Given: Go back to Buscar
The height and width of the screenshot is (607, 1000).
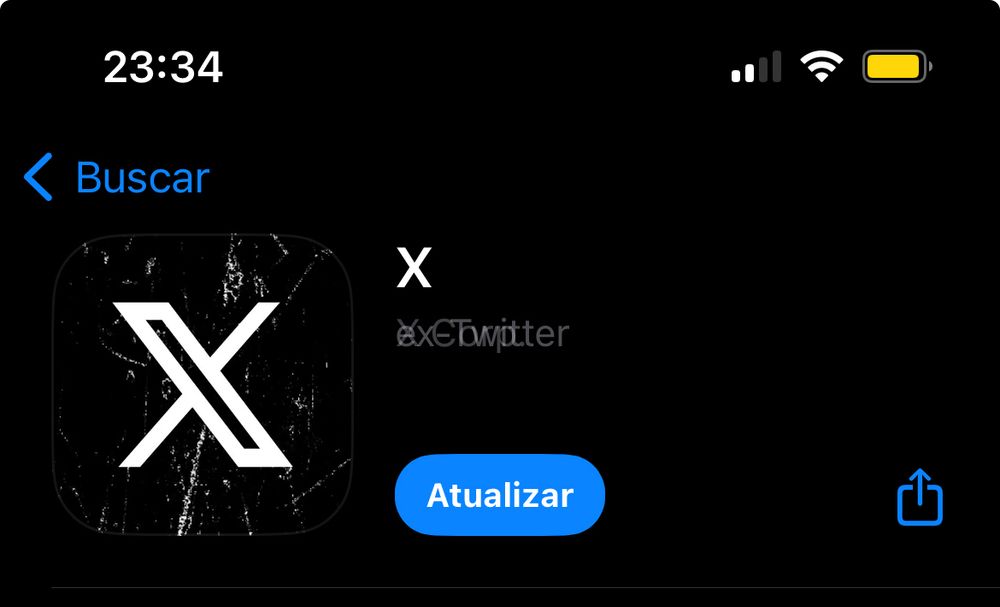Looking at the screenshot, I should tap(117, 177).
